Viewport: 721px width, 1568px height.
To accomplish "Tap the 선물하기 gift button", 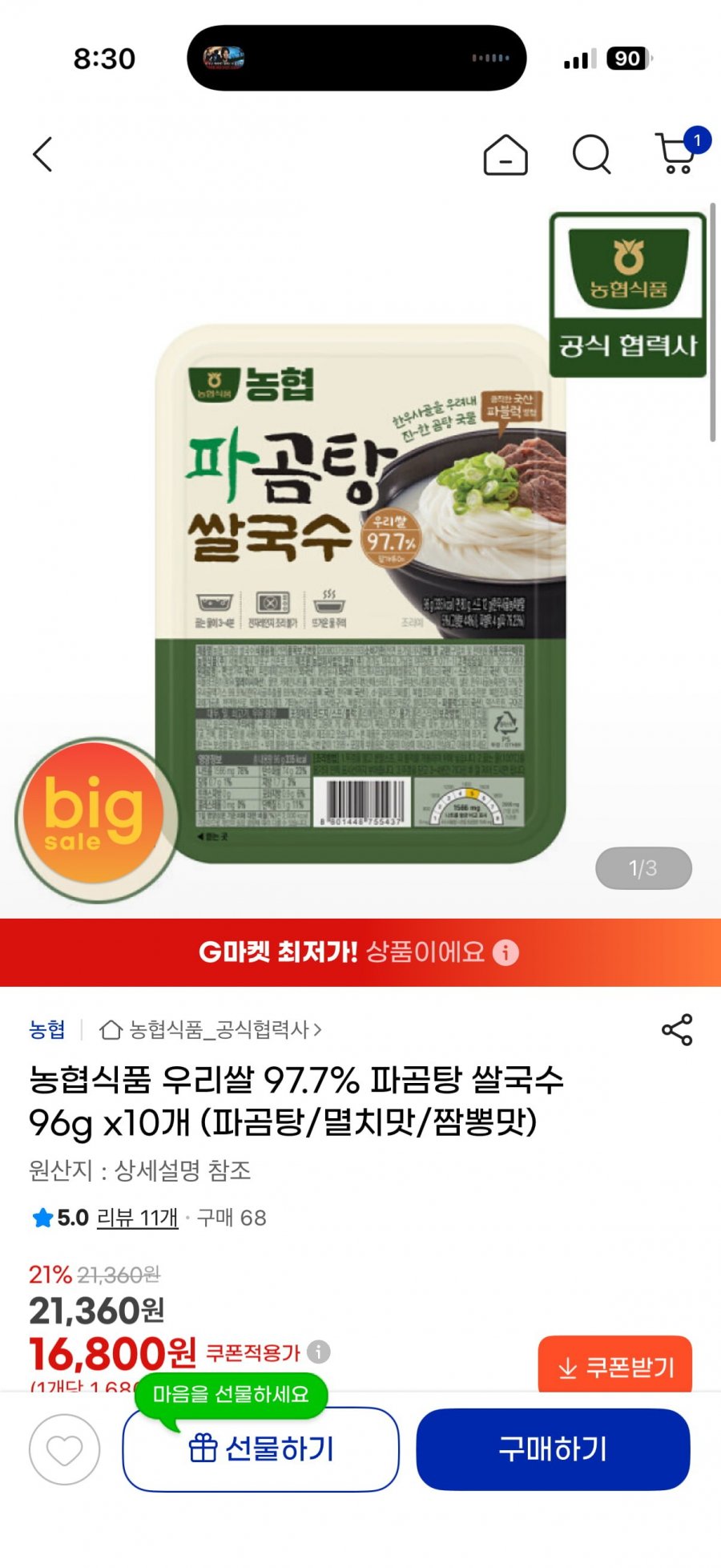I will (x=260, y=1449).
